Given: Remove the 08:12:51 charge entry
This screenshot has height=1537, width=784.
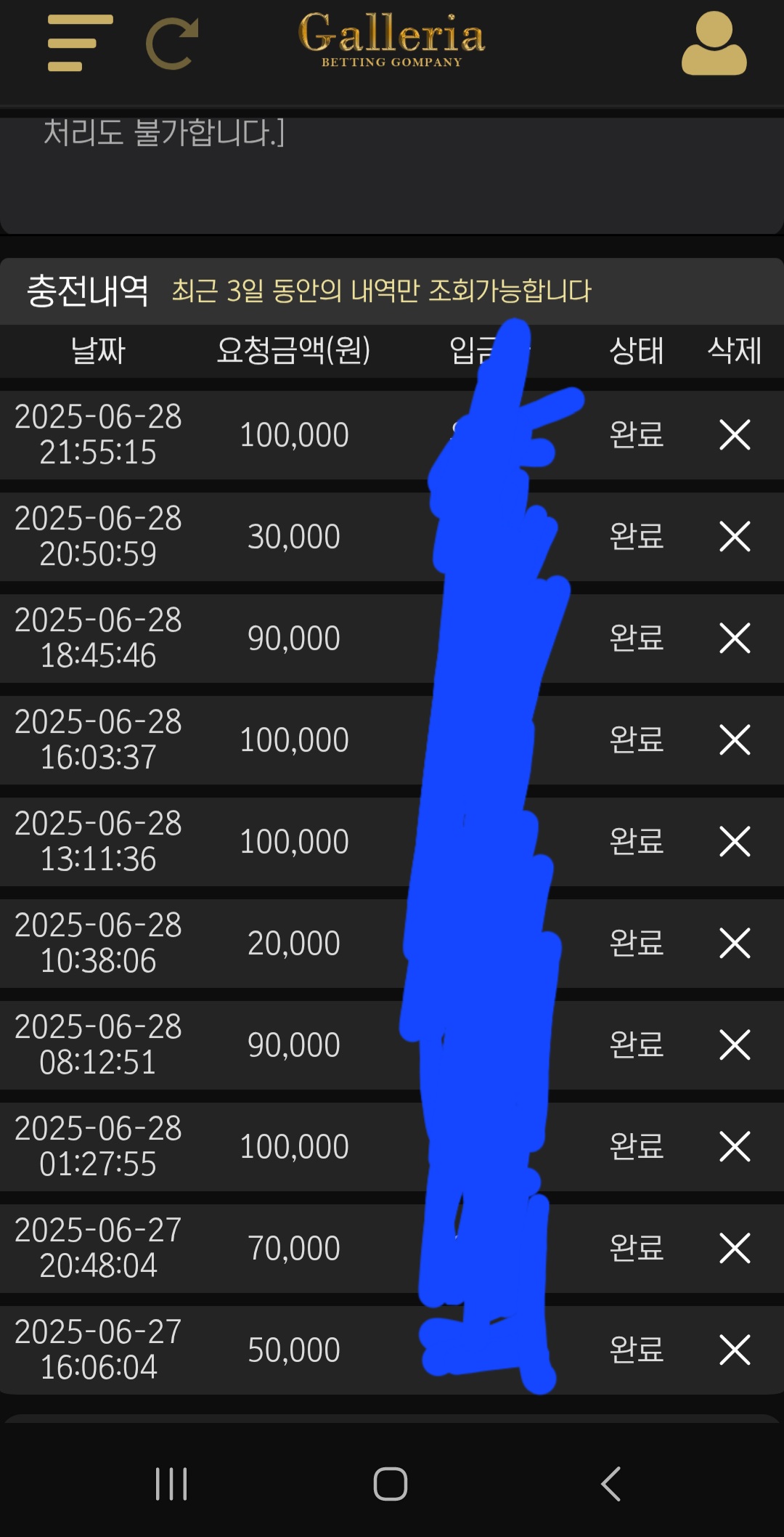Looking at the screenshot, I should click(735, 1045).
